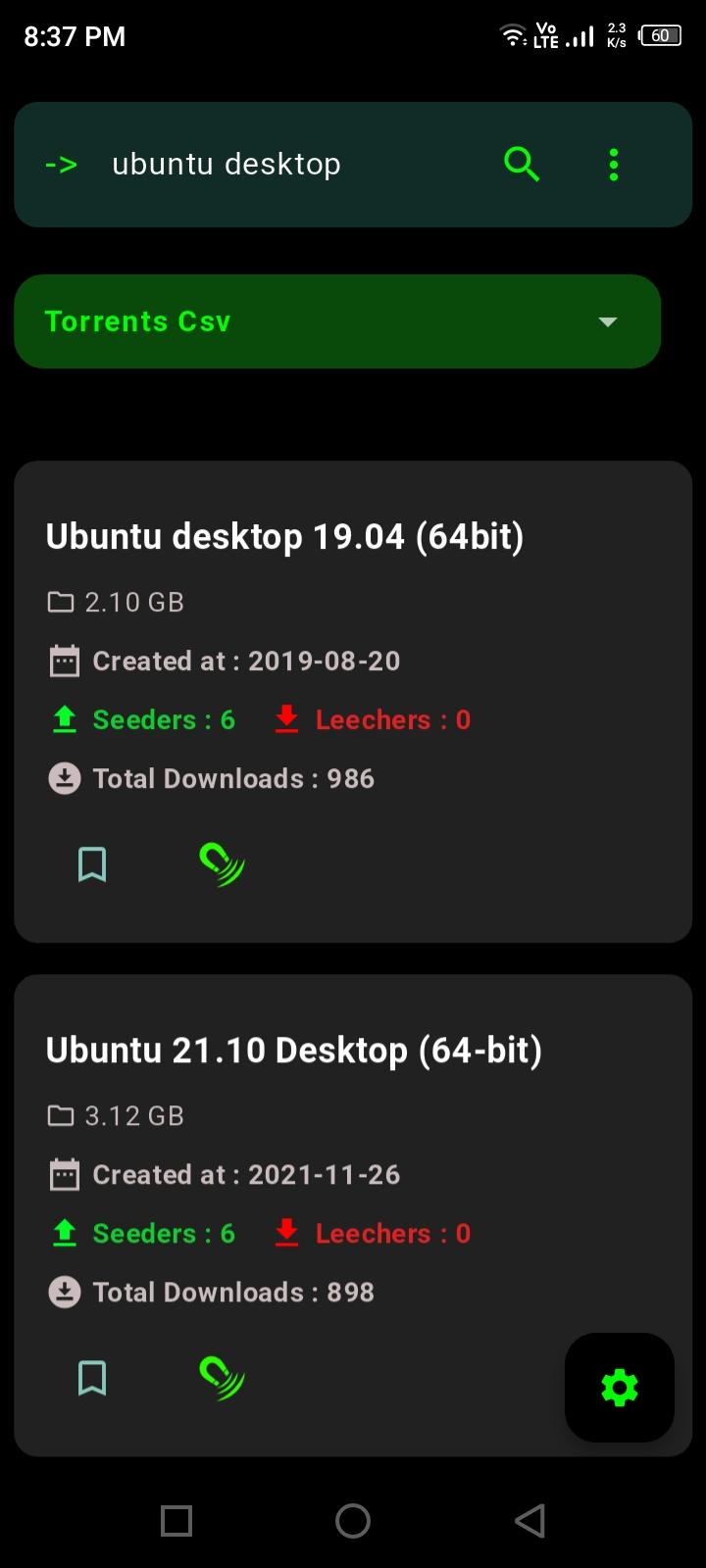Open the three-dot overflow menu
This screenshot has height=1568, width=706.
coord(614,165)
